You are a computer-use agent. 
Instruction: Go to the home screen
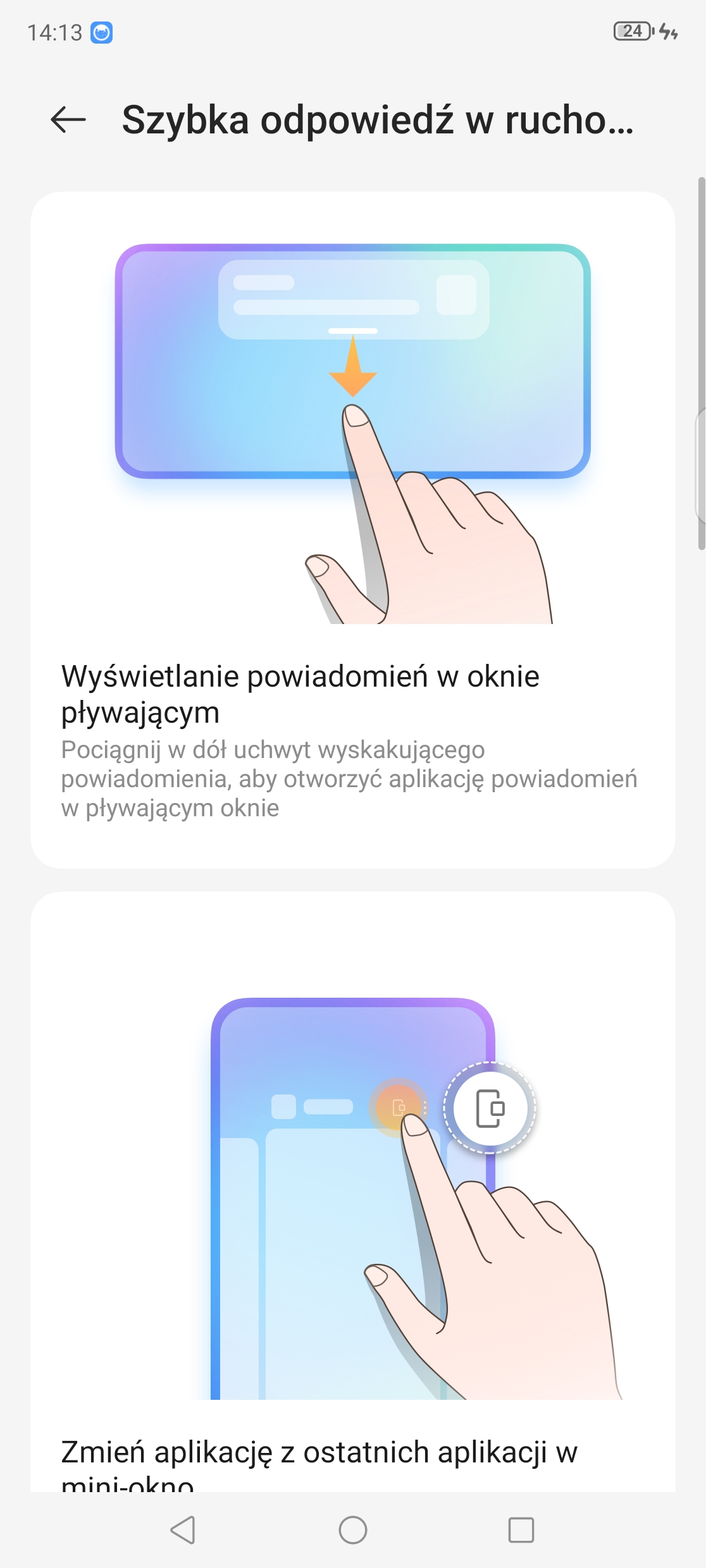[x=353, y=1530]
